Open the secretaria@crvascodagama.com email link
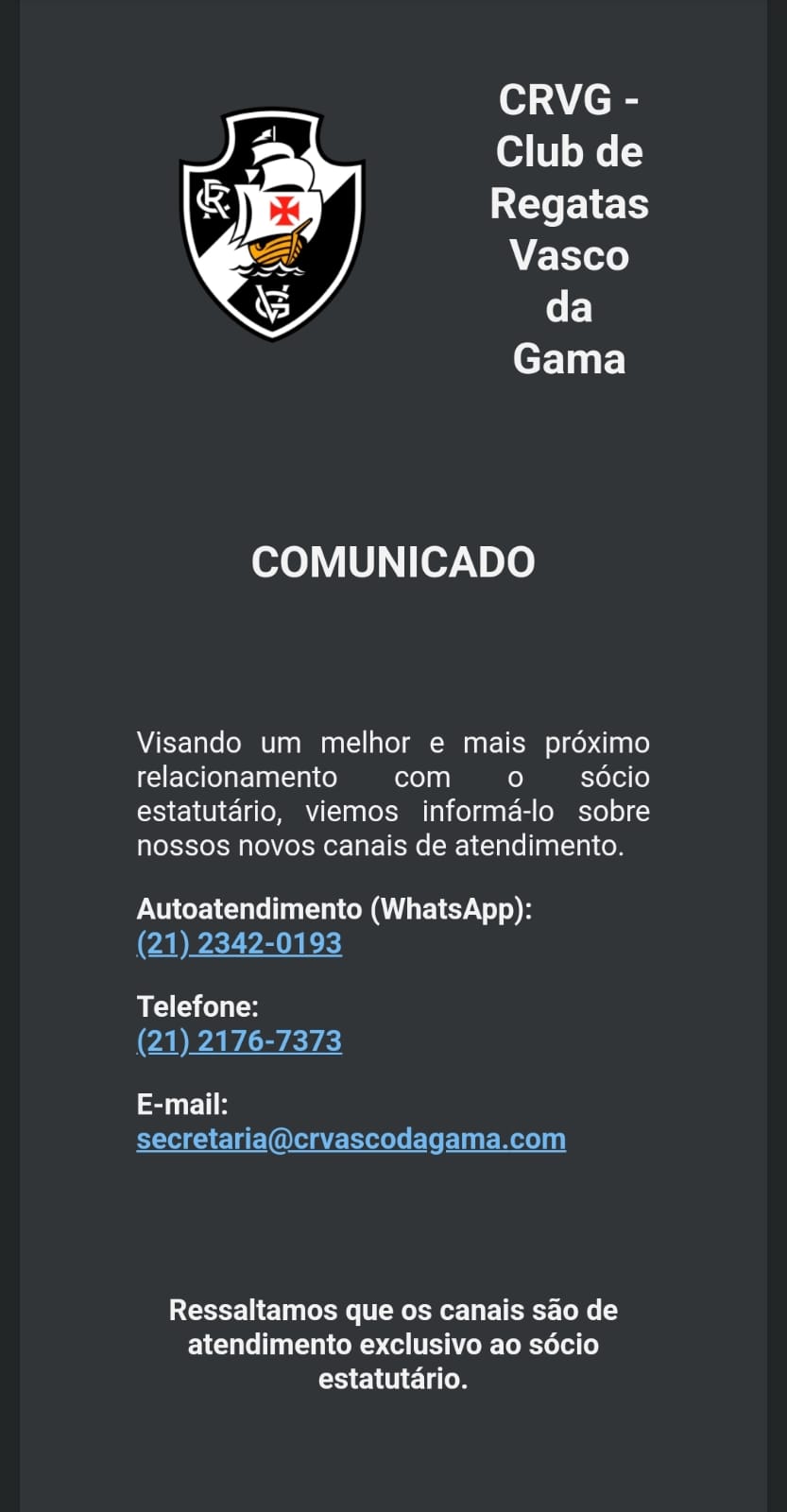787x1512 pixels. pyautogui.click(x=351, y=1139)
